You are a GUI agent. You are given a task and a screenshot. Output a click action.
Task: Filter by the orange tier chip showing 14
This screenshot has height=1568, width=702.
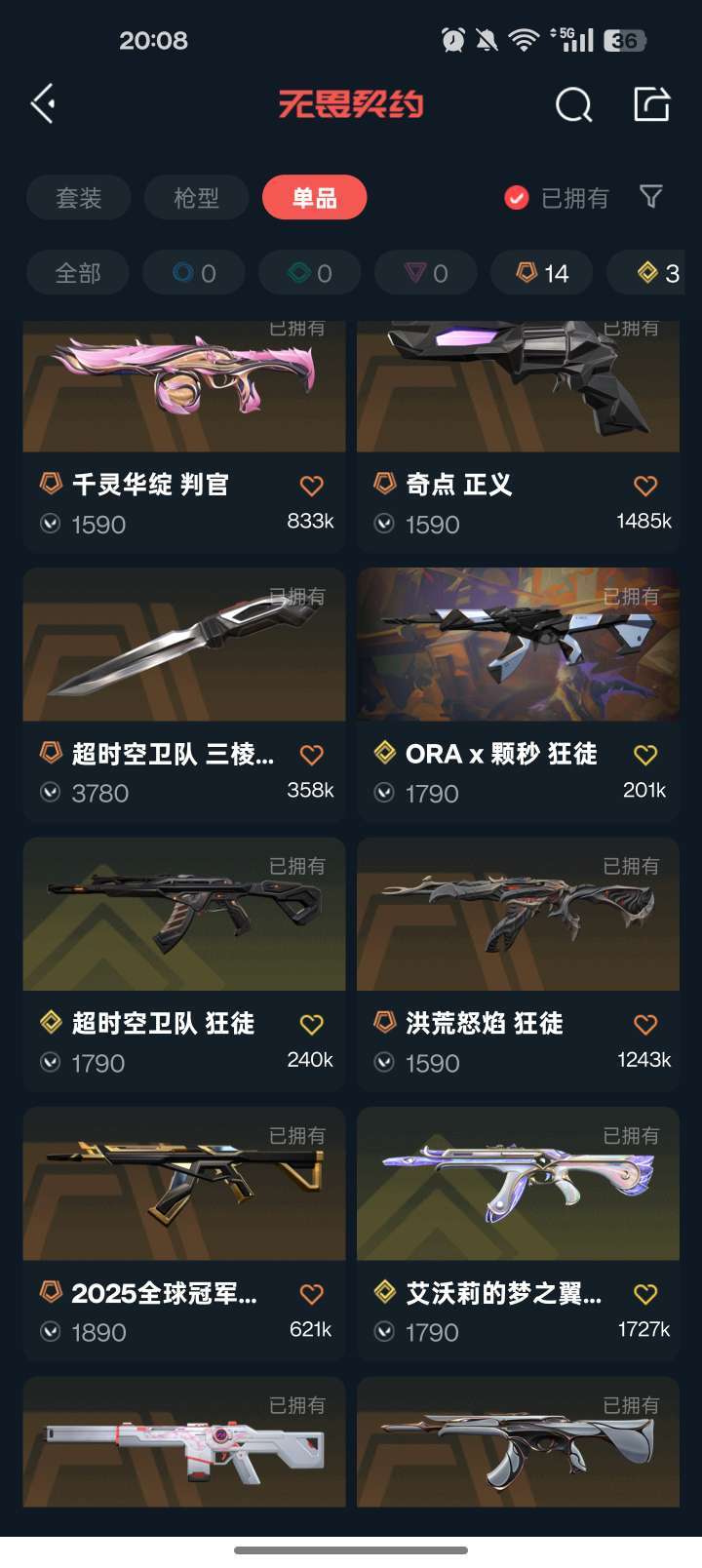click(542, 273)
